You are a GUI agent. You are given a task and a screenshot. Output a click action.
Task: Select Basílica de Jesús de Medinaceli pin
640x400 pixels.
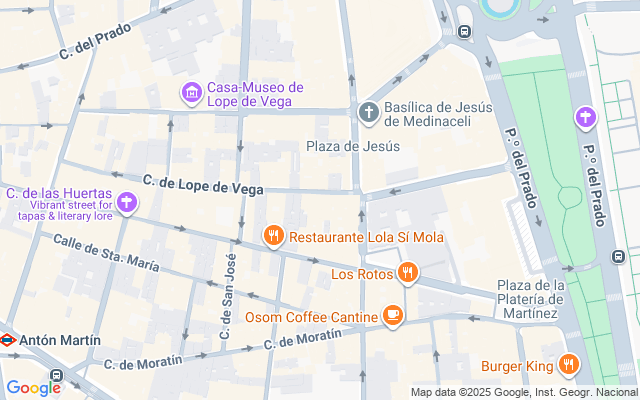(369, 113)
